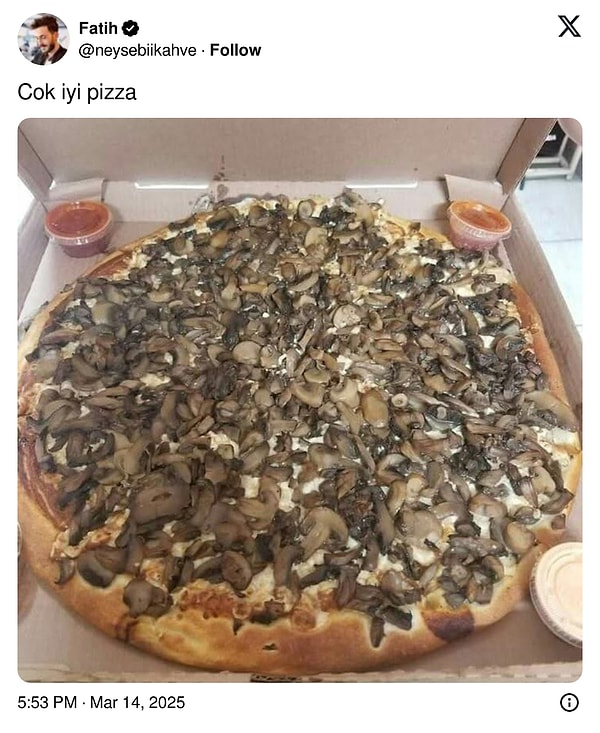Open the info icon beside the date
The height and width of the screenshot is (733, 600).
point(569,702)
